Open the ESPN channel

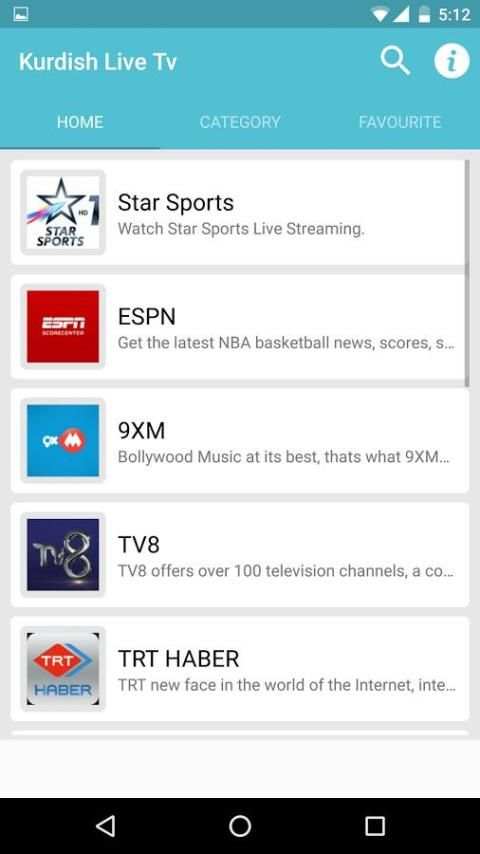(x=240, y=327)
